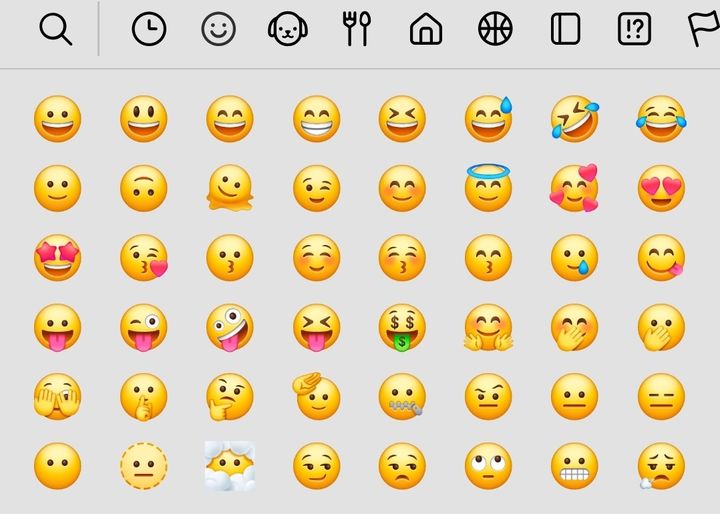
Task: Insert the saluting face emoji
Action: click(316, 396)
